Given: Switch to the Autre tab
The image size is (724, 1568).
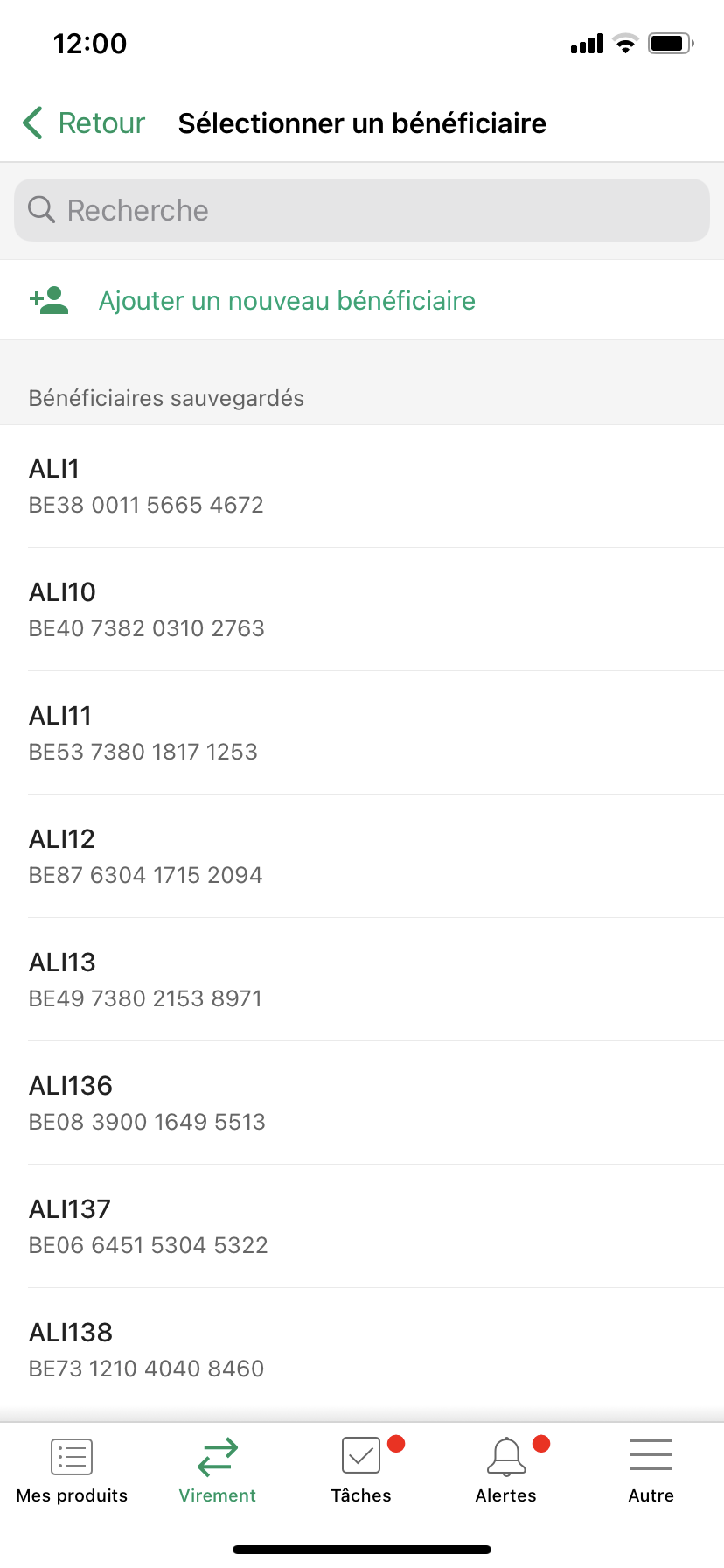Looking at the screenshot, I should click(x=651, y=1471).
